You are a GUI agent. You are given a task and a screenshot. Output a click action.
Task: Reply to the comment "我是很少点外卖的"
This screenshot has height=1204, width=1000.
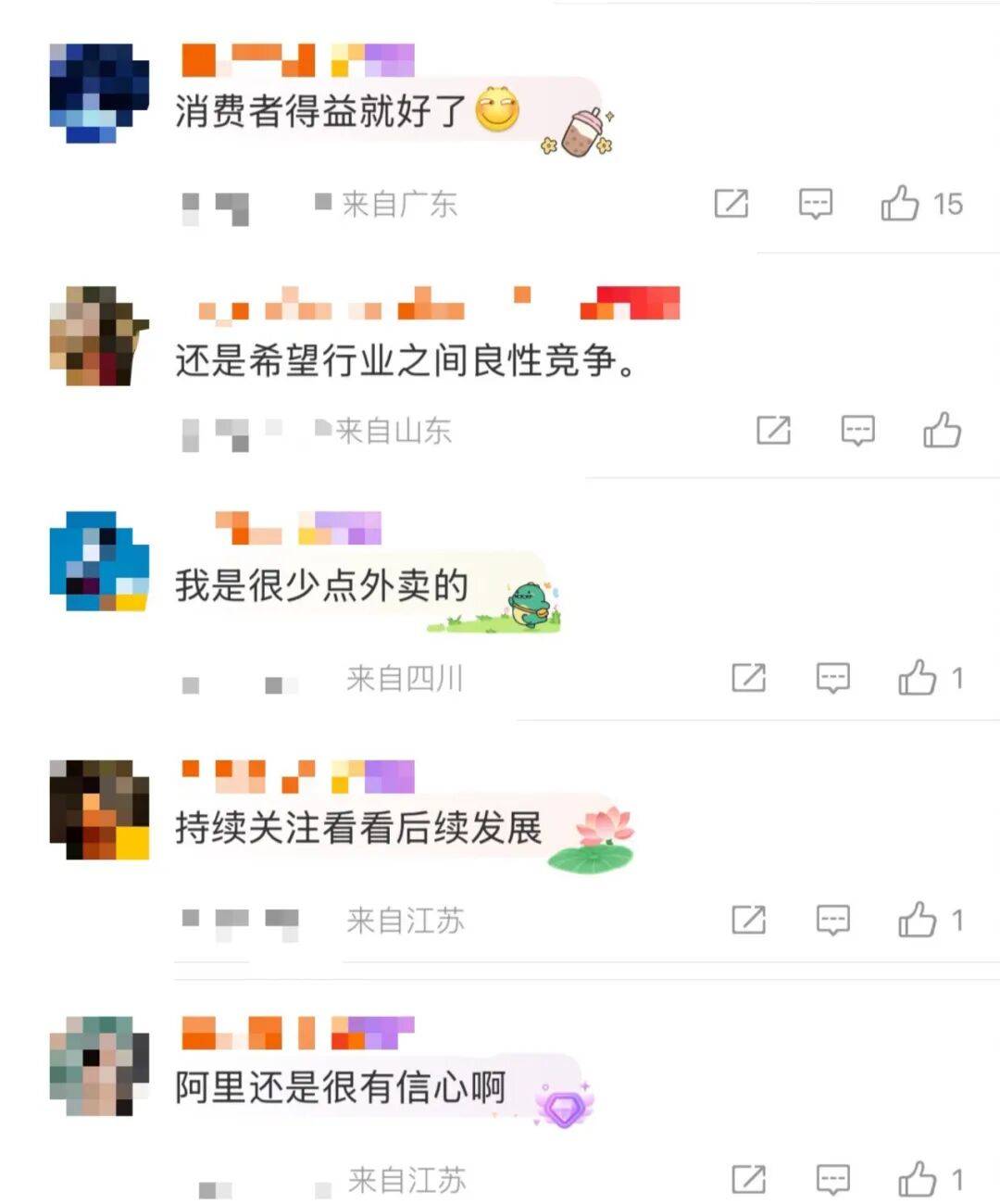click(833, 679)
